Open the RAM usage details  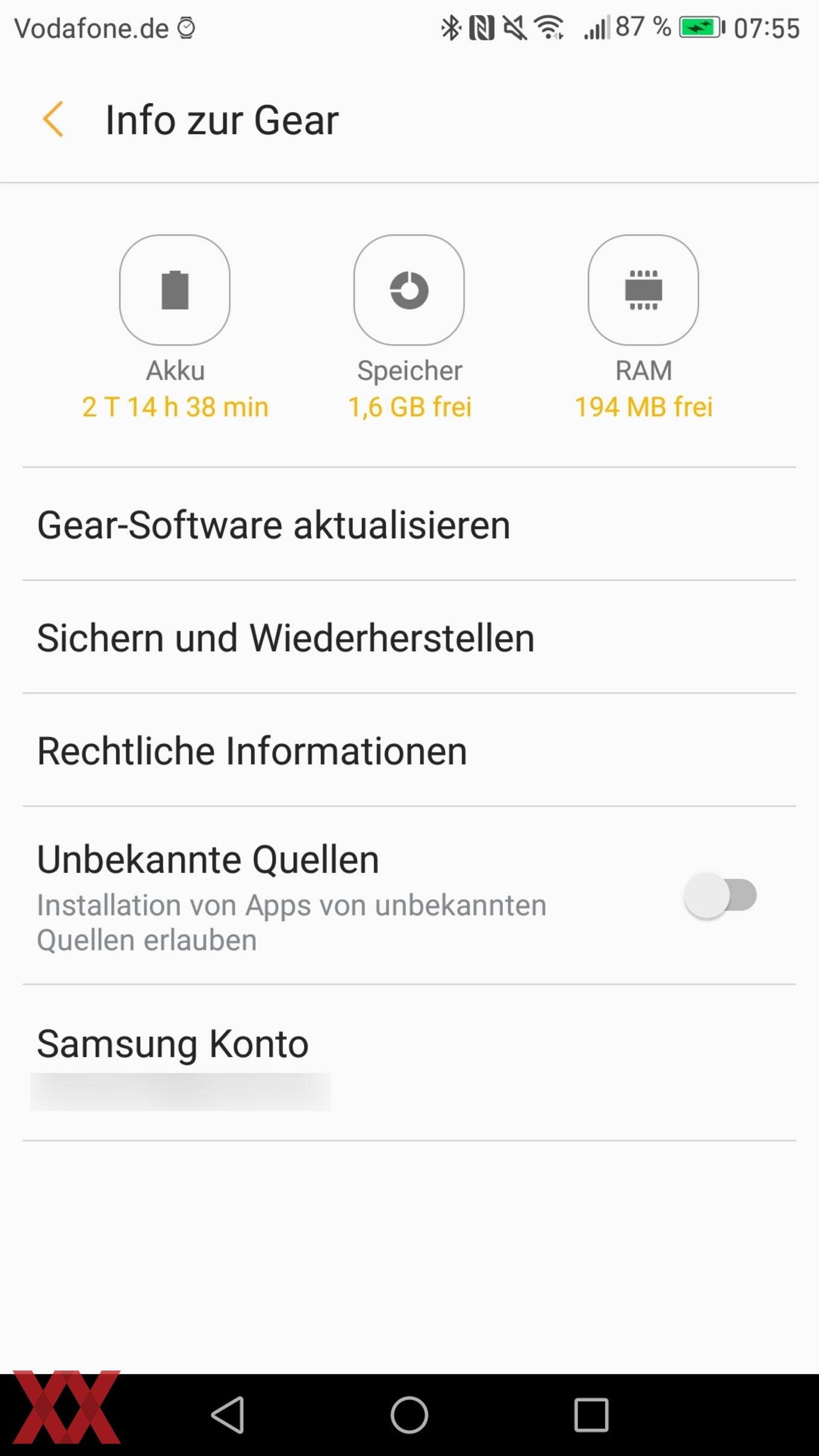[643, 290]
